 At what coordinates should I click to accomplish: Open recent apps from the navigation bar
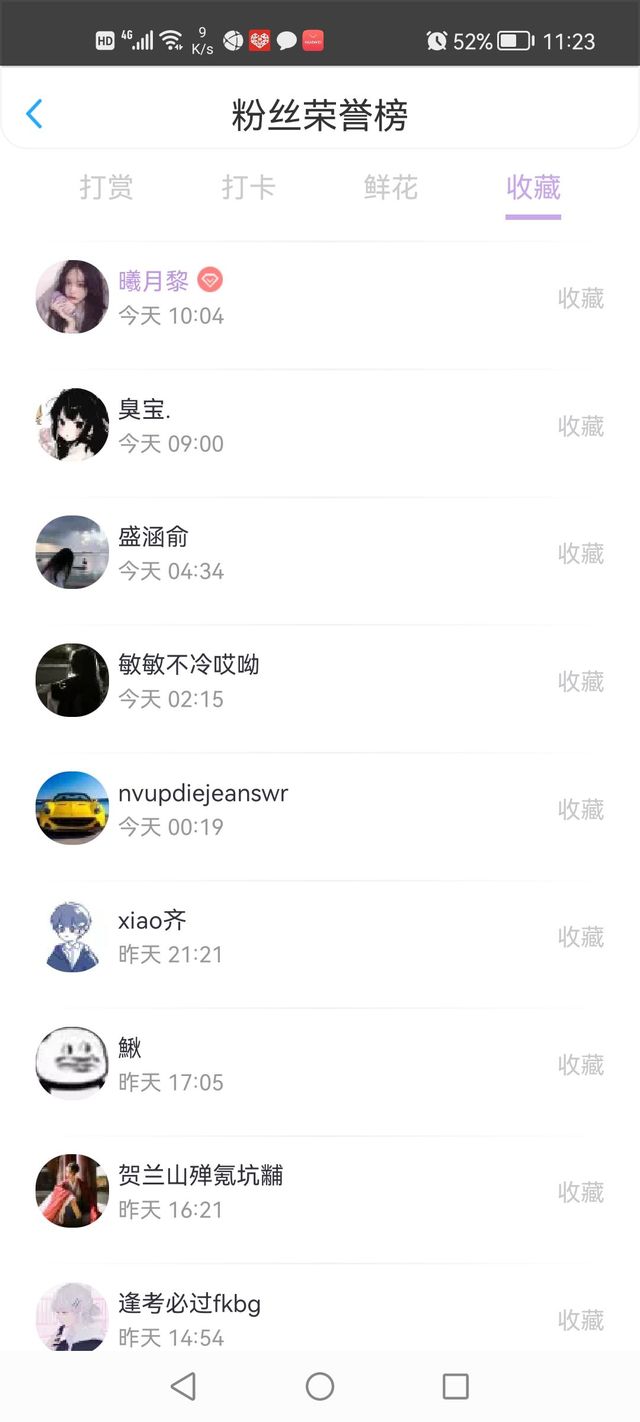[x=456, y=1386]
